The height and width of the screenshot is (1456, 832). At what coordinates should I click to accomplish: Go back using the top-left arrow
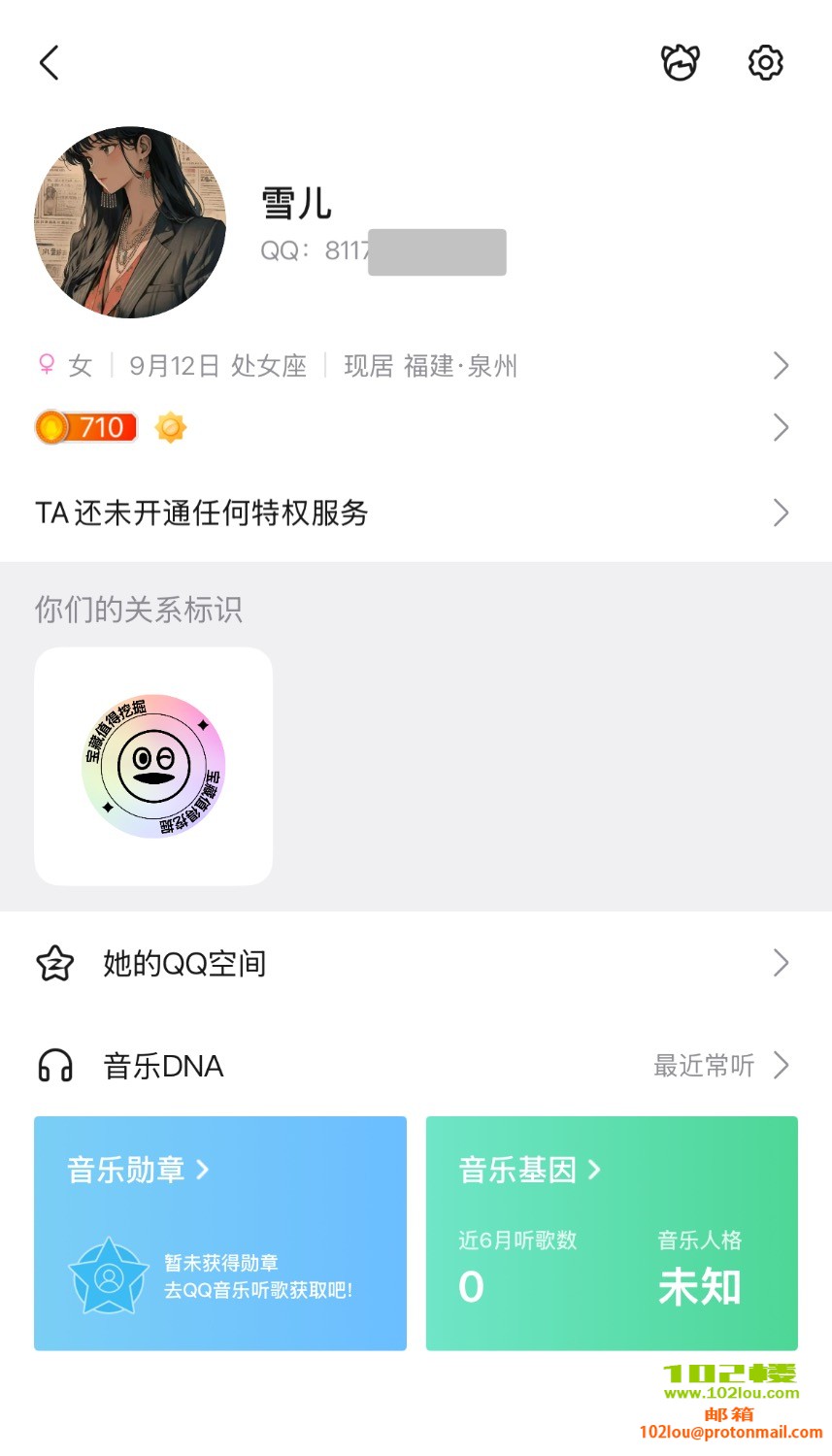[50, 63]
